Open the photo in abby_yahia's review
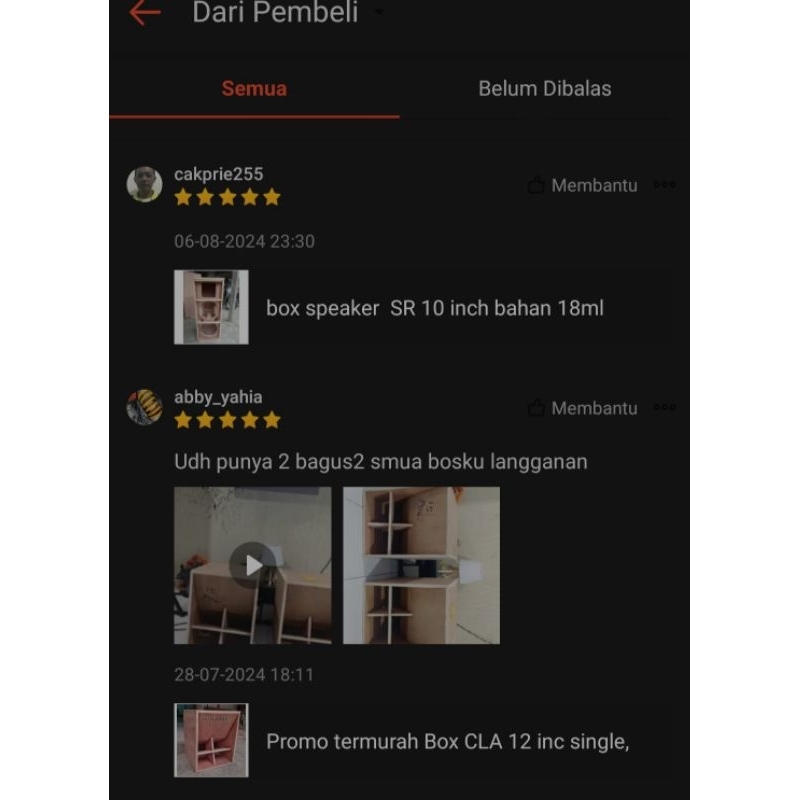 421,565
